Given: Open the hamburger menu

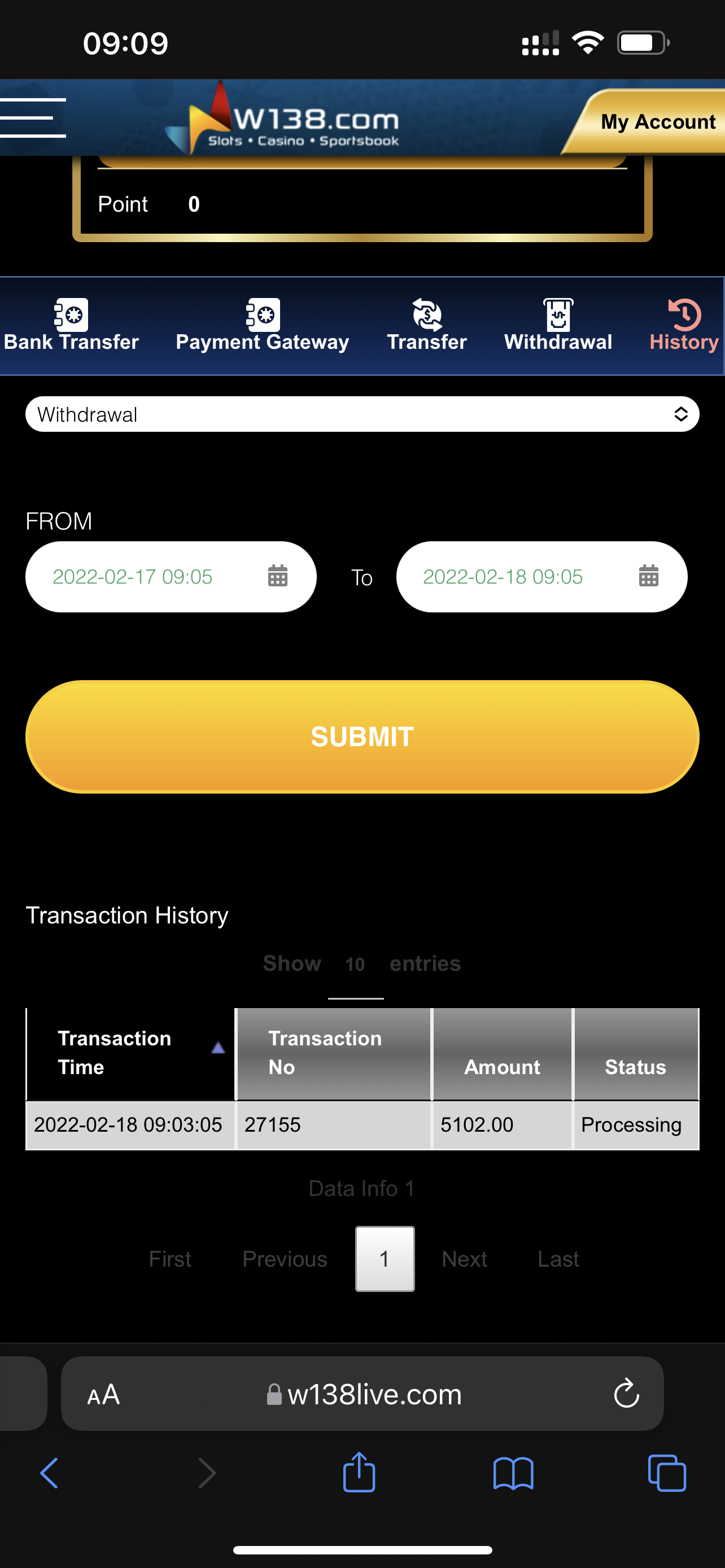Looking at the screenshot, I should [x=33, y=117].
